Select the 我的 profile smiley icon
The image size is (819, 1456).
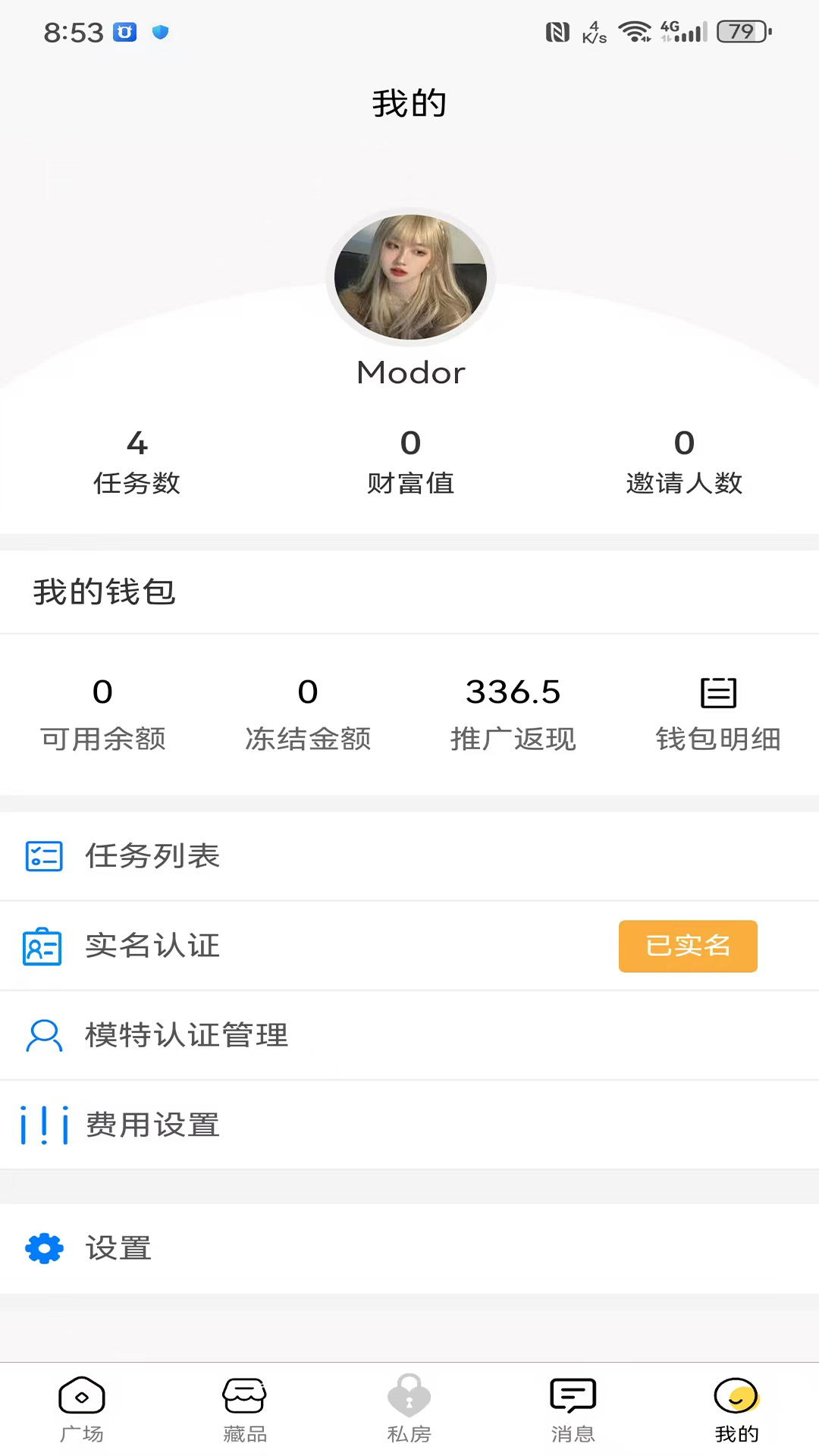[x=736, y=1395]
